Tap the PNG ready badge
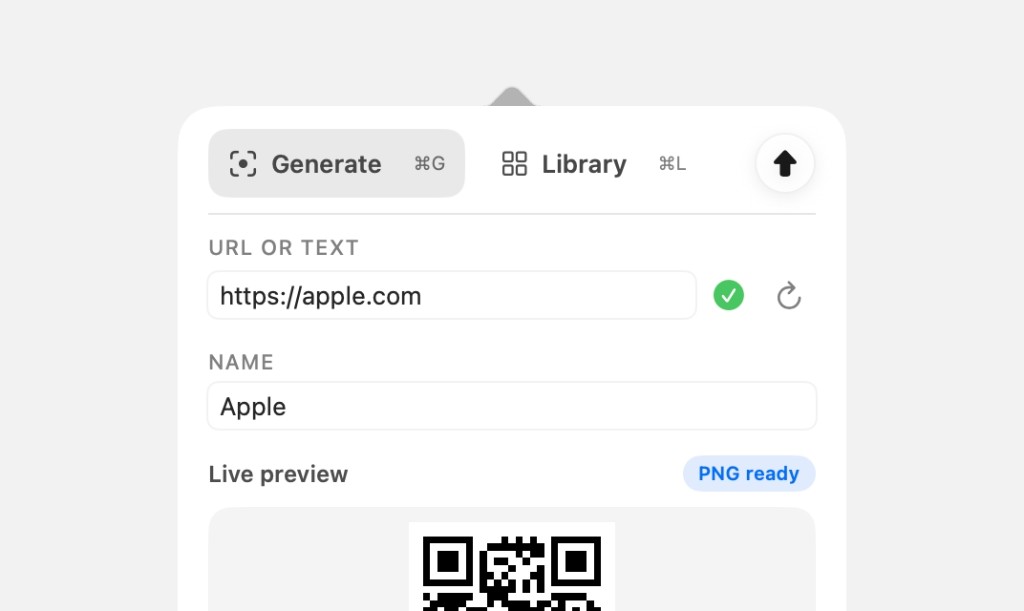This screenshot has height=611, width=1024. click(749, 473)
